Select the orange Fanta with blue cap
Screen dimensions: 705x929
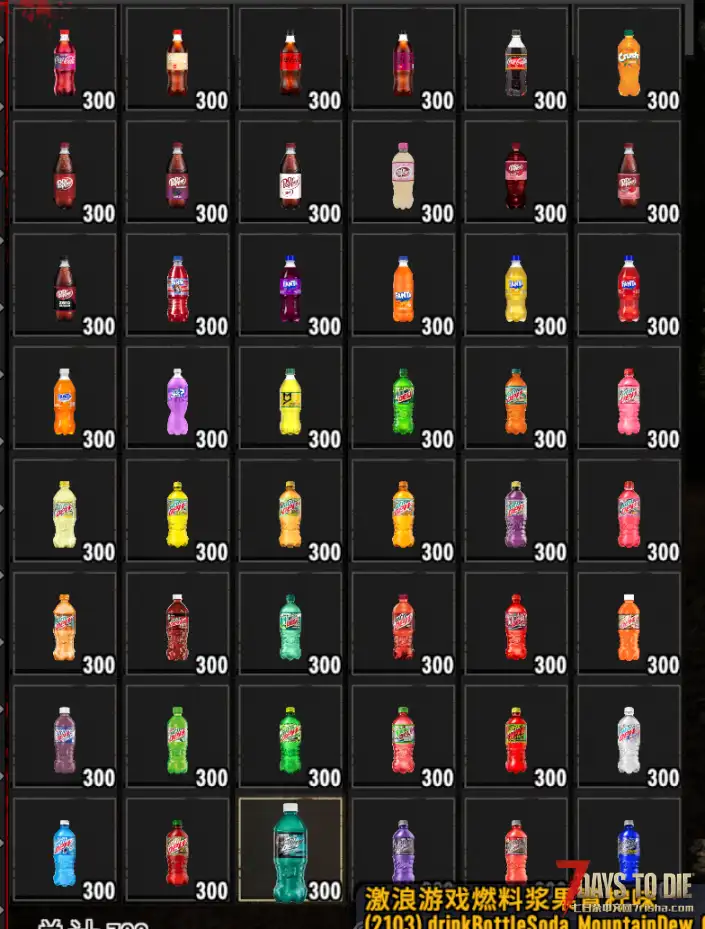[403, 288]
